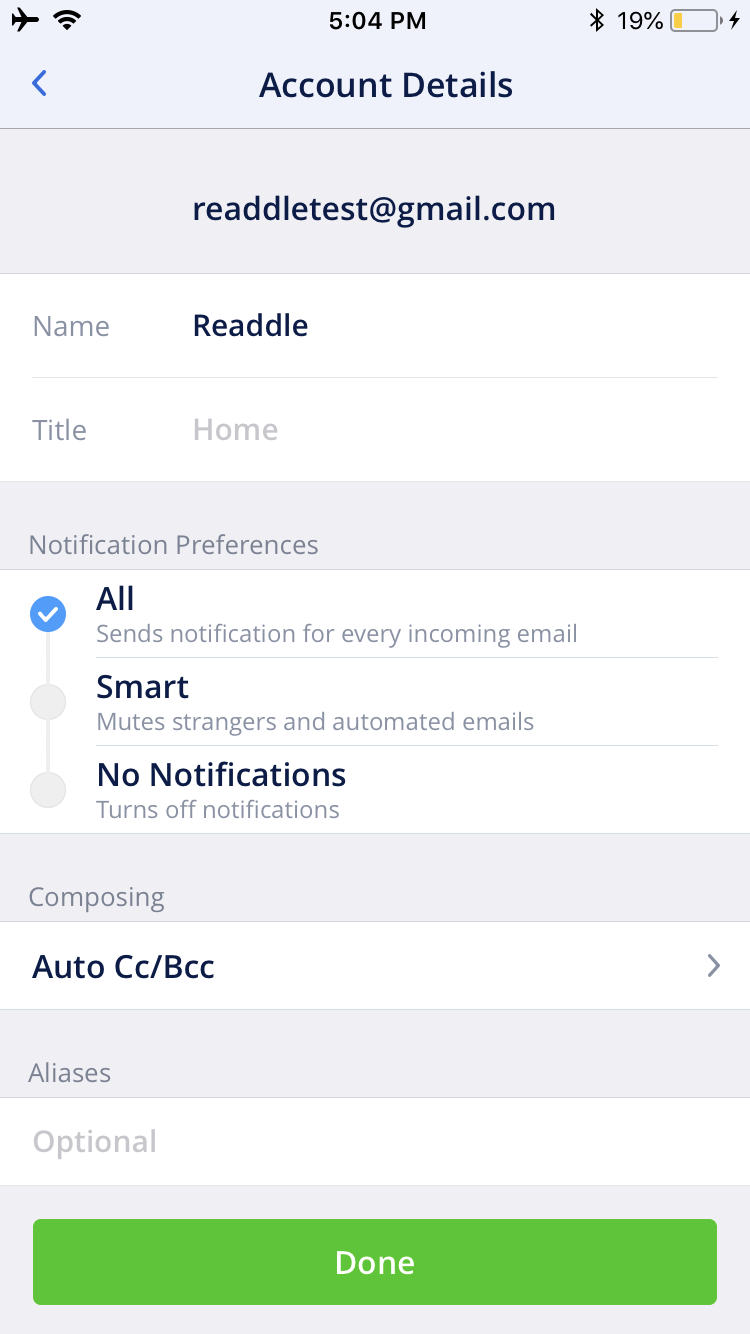Open Auto Cc/Bcc settings
750x1334 pixels.
[375, 966]
